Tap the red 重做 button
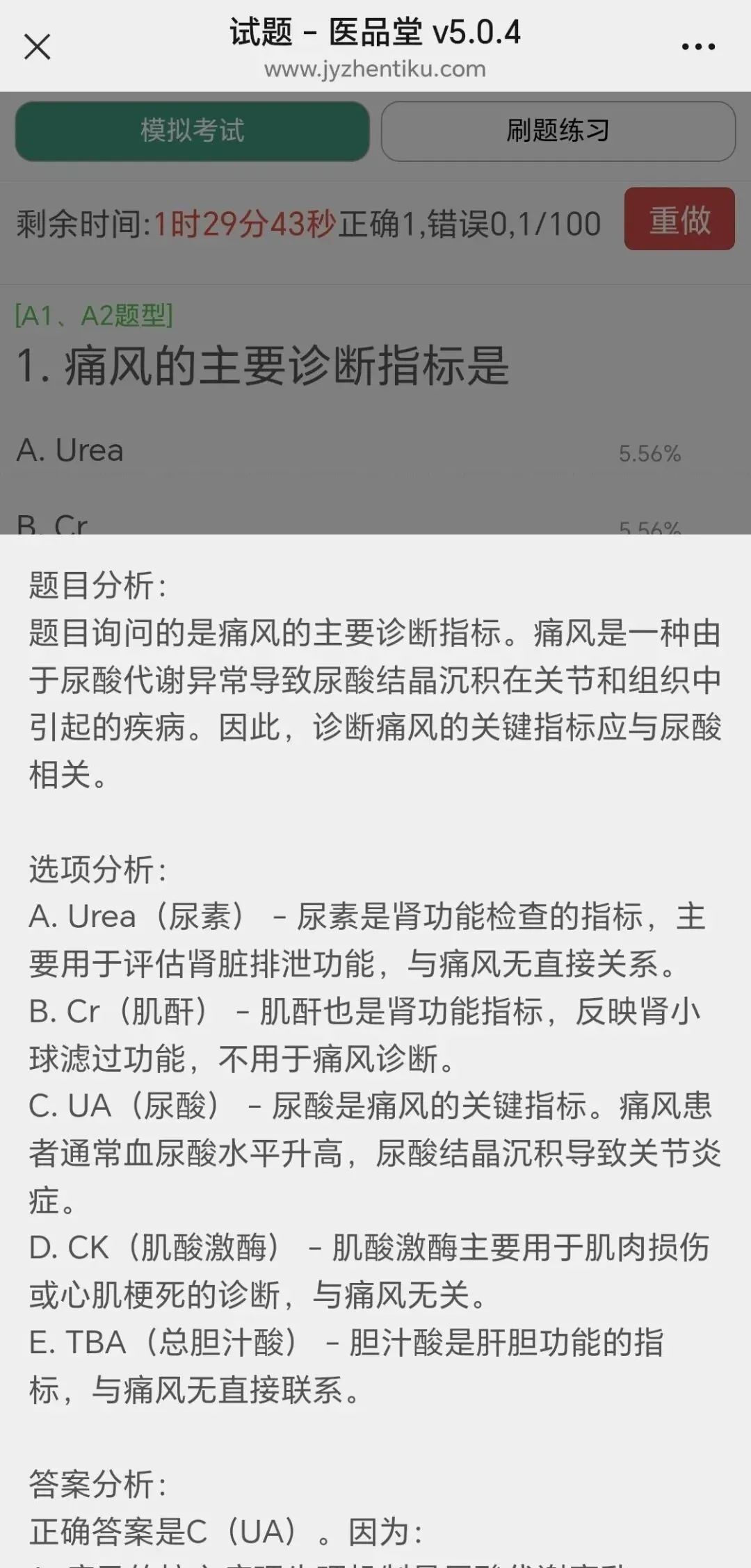This screenshot has height=1568, width=751. coord(679,219)
